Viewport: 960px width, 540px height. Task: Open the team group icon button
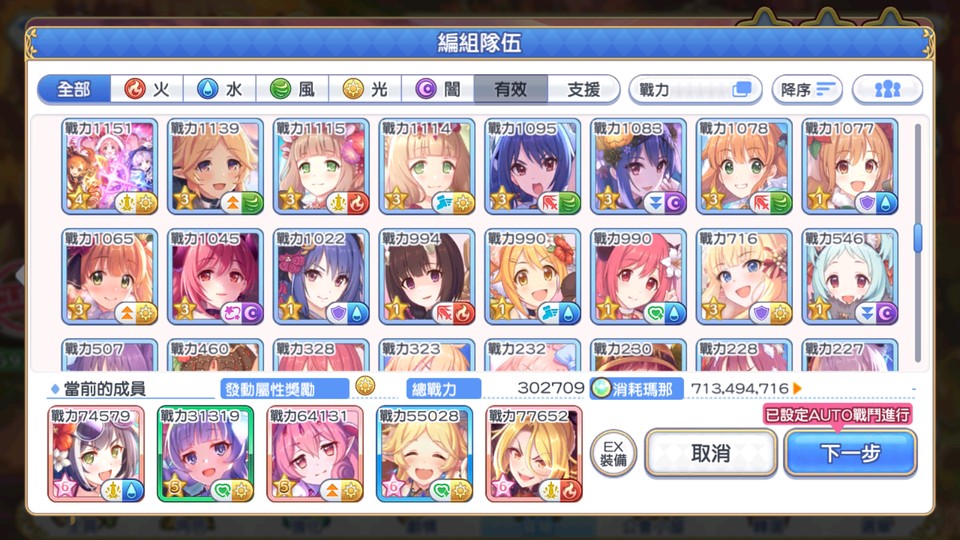(x=887, y=89)
